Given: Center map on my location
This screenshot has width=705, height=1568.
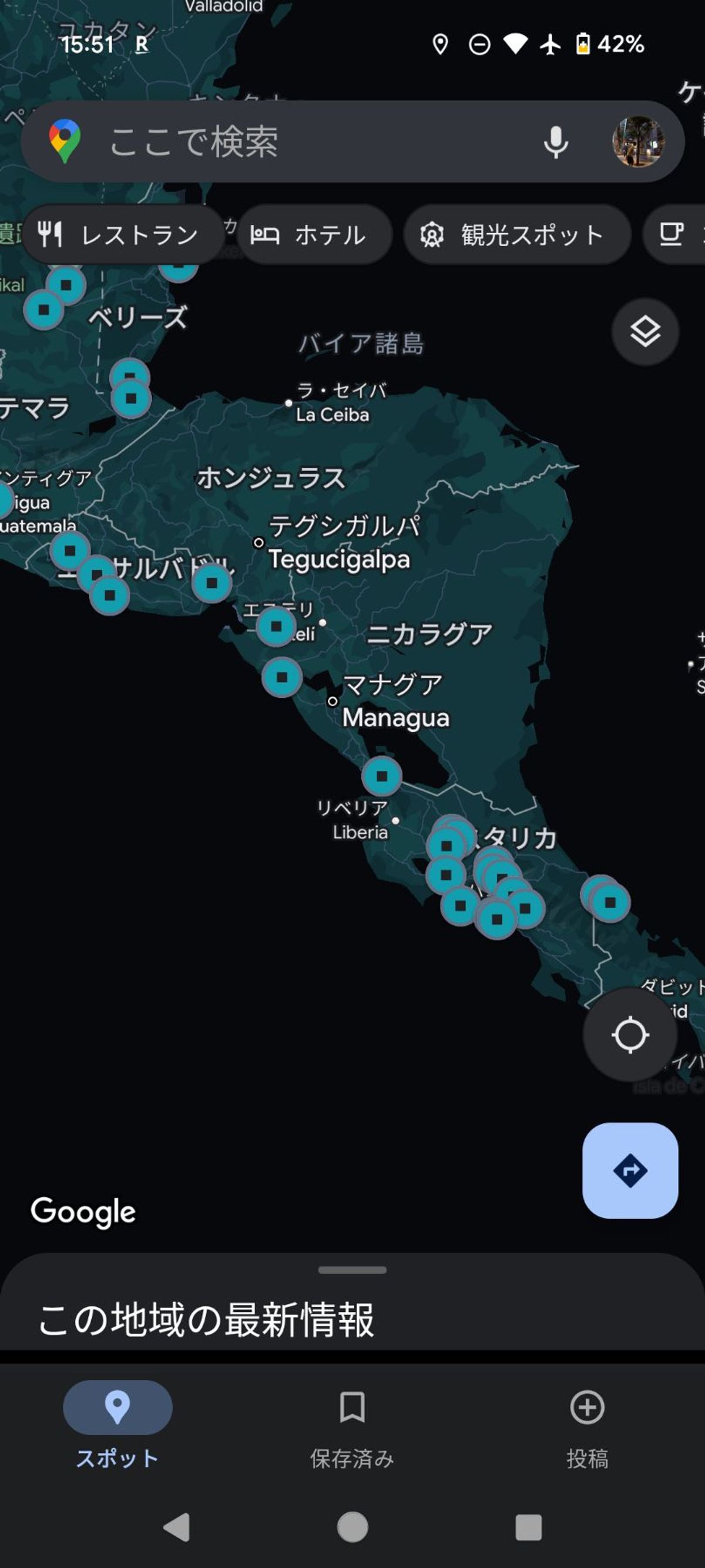Looking at the screenshot, I should click(630, 1034).
